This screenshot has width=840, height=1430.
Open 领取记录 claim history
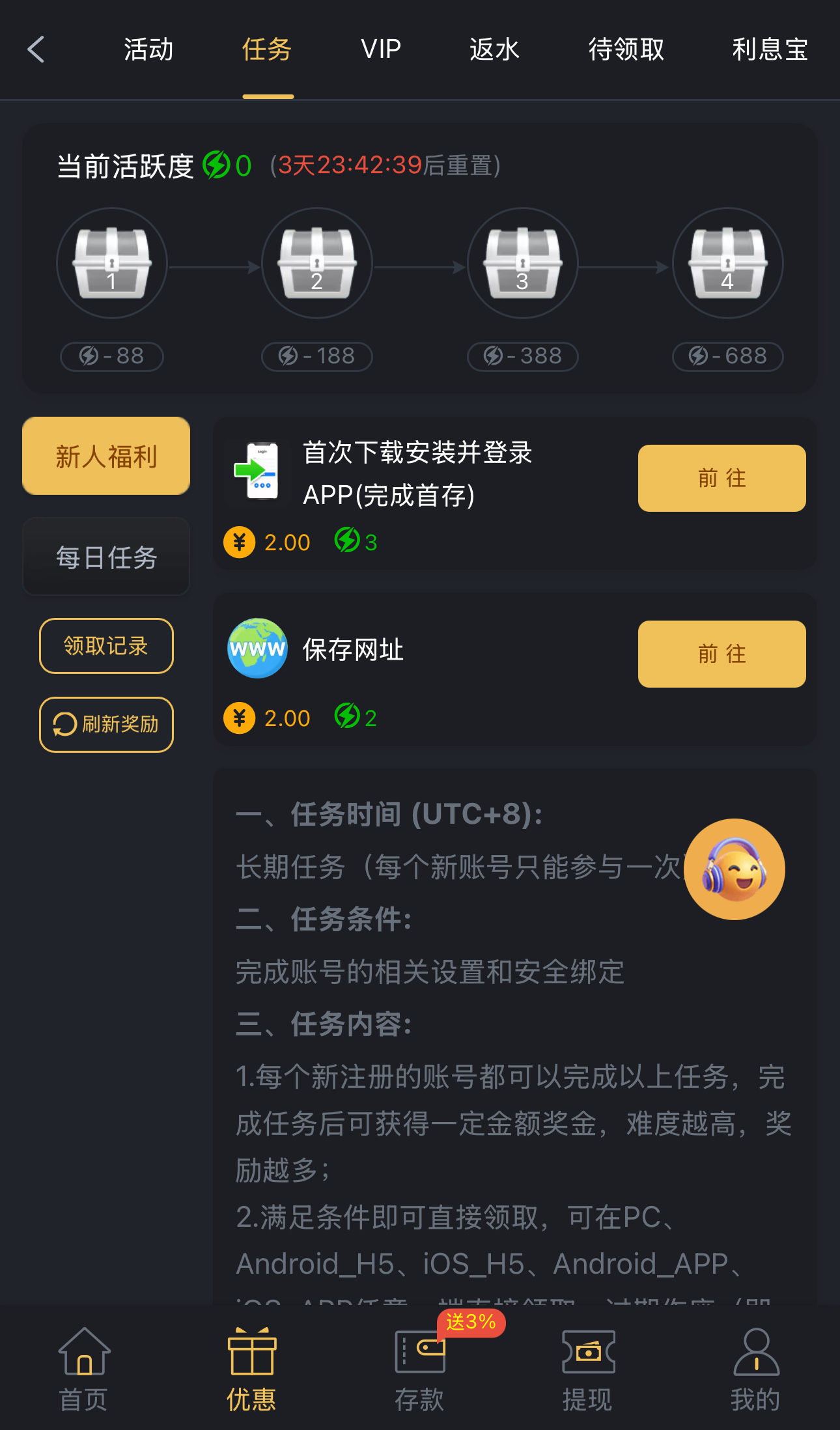(x=106, y=646)
